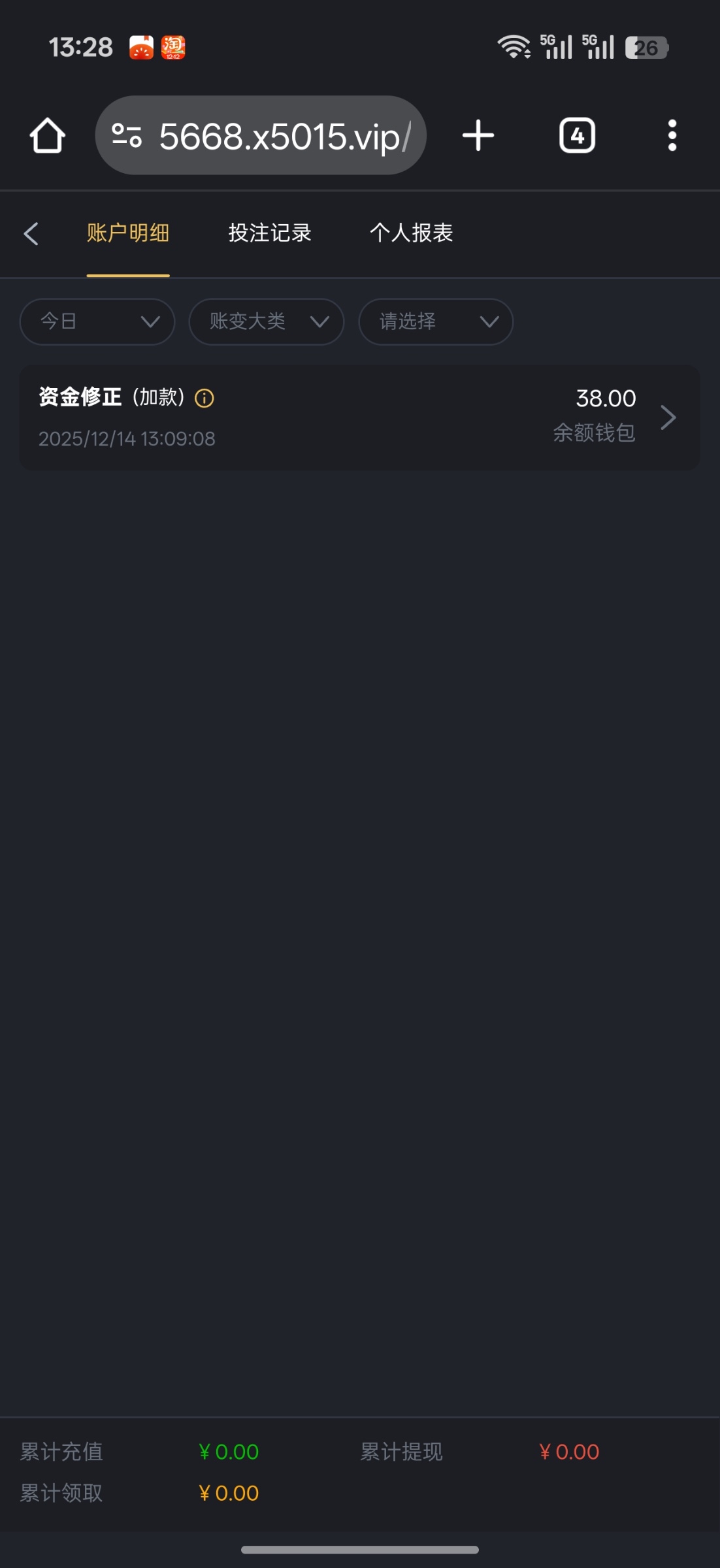
Task: Open the browser overflow menu
Action: point(672,136)
